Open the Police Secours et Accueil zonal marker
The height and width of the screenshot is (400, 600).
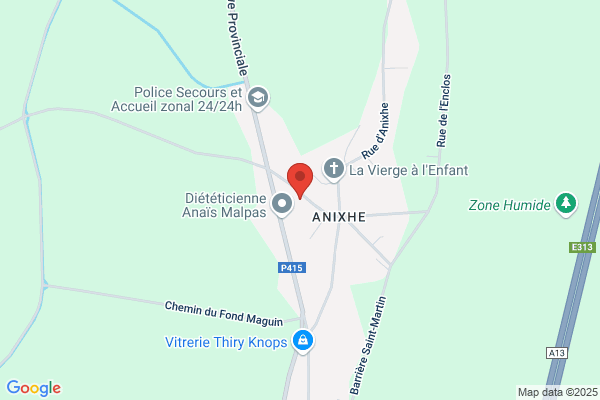258,98
